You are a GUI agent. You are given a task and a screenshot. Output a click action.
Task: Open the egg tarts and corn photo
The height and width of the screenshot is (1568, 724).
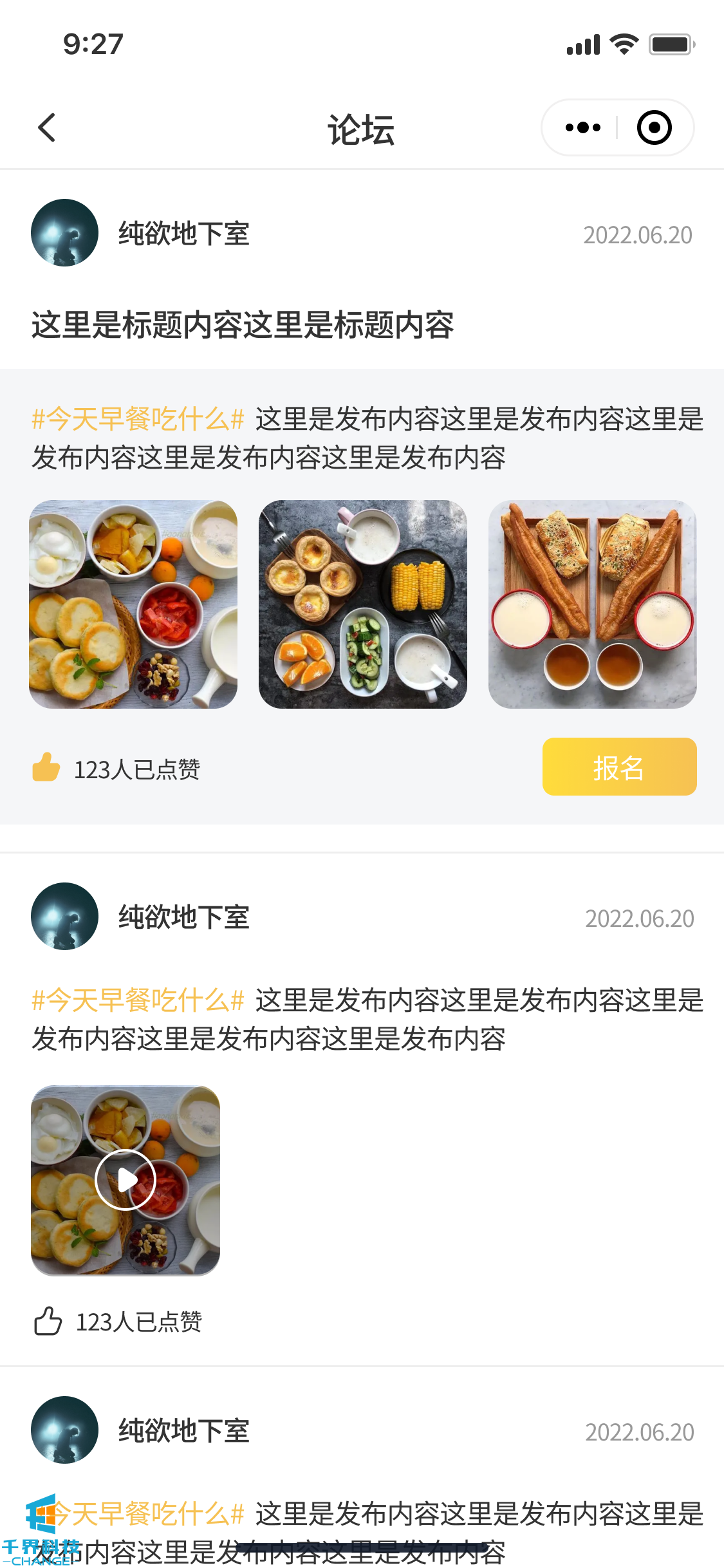coord(363,604)
